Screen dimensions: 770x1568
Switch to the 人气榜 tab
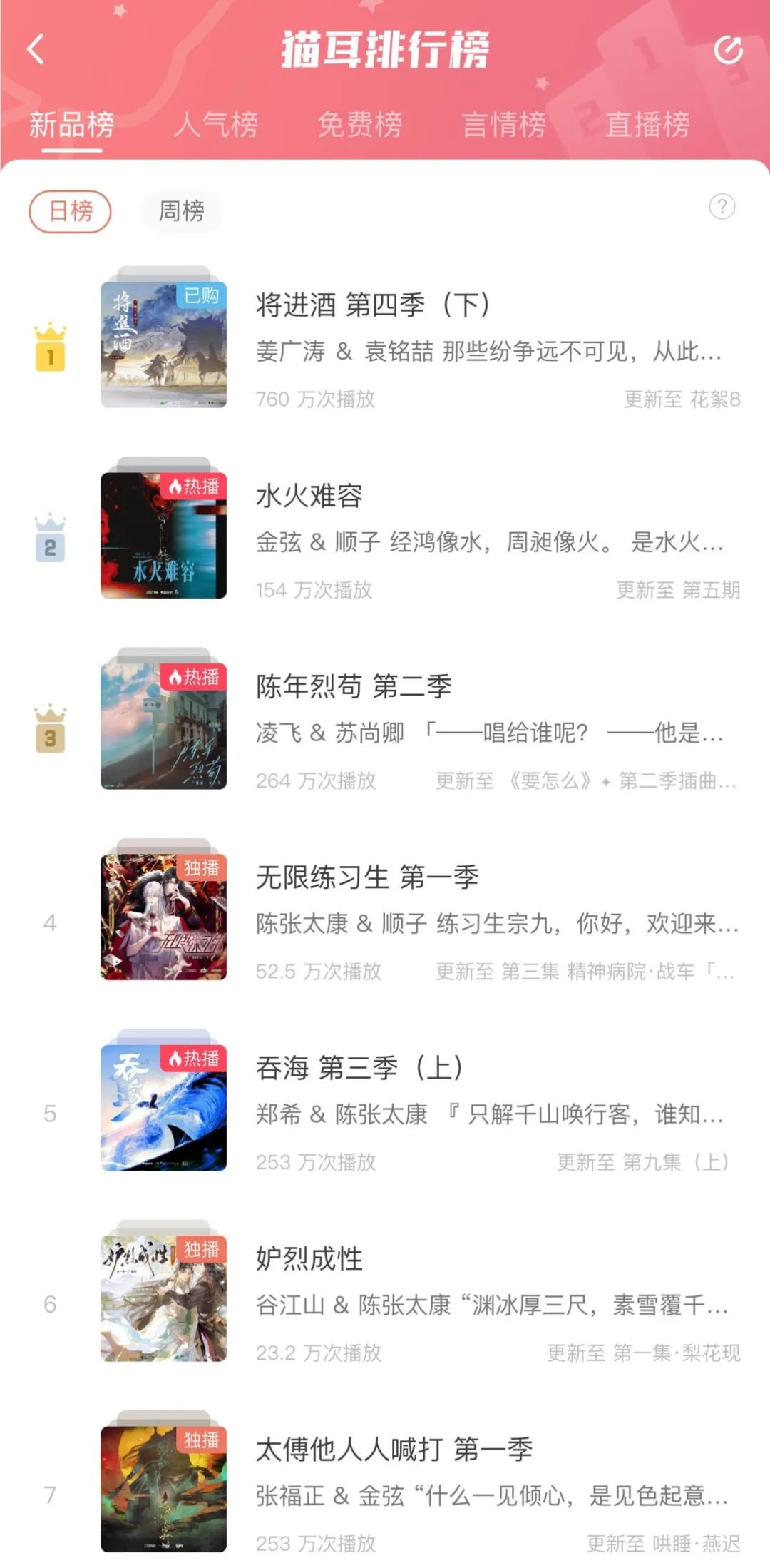(215, 125)
